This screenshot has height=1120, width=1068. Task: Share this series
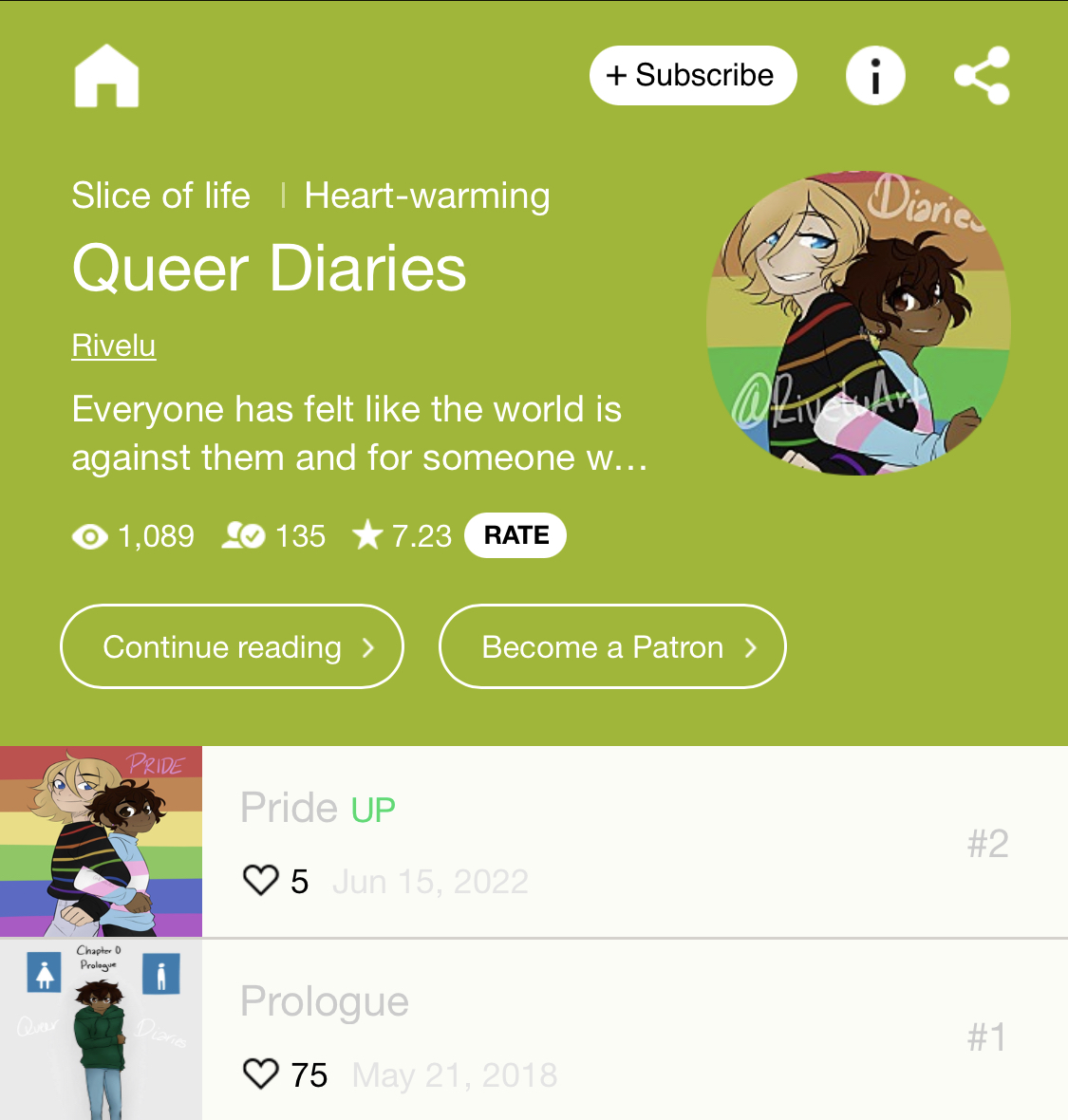pos(982,76)
